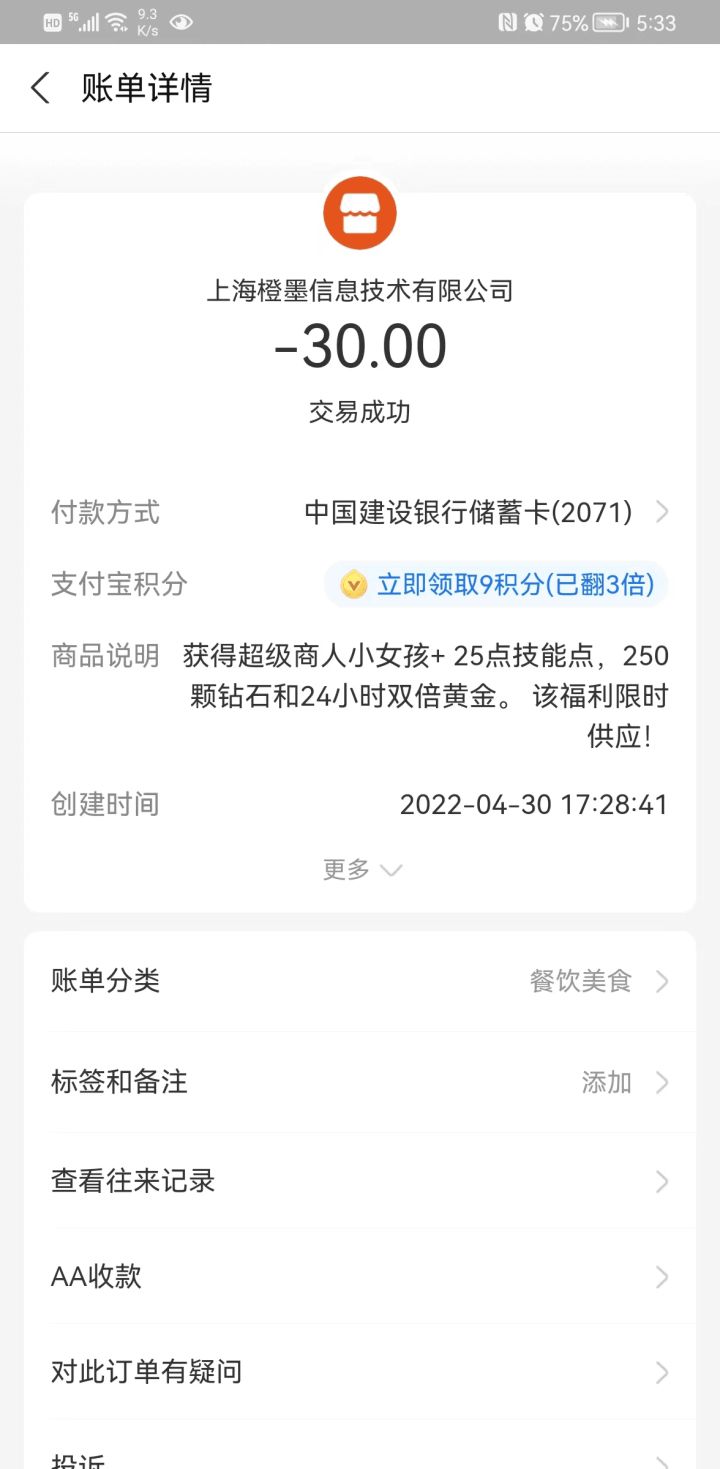Start an AA收款 split request
This screenshot has height=1469, width=720.
pos(360,1277)
